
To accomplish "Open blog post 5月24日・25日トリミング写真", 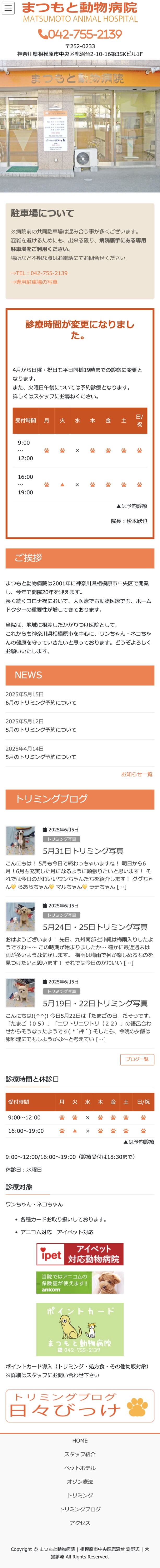I will 95,926.
